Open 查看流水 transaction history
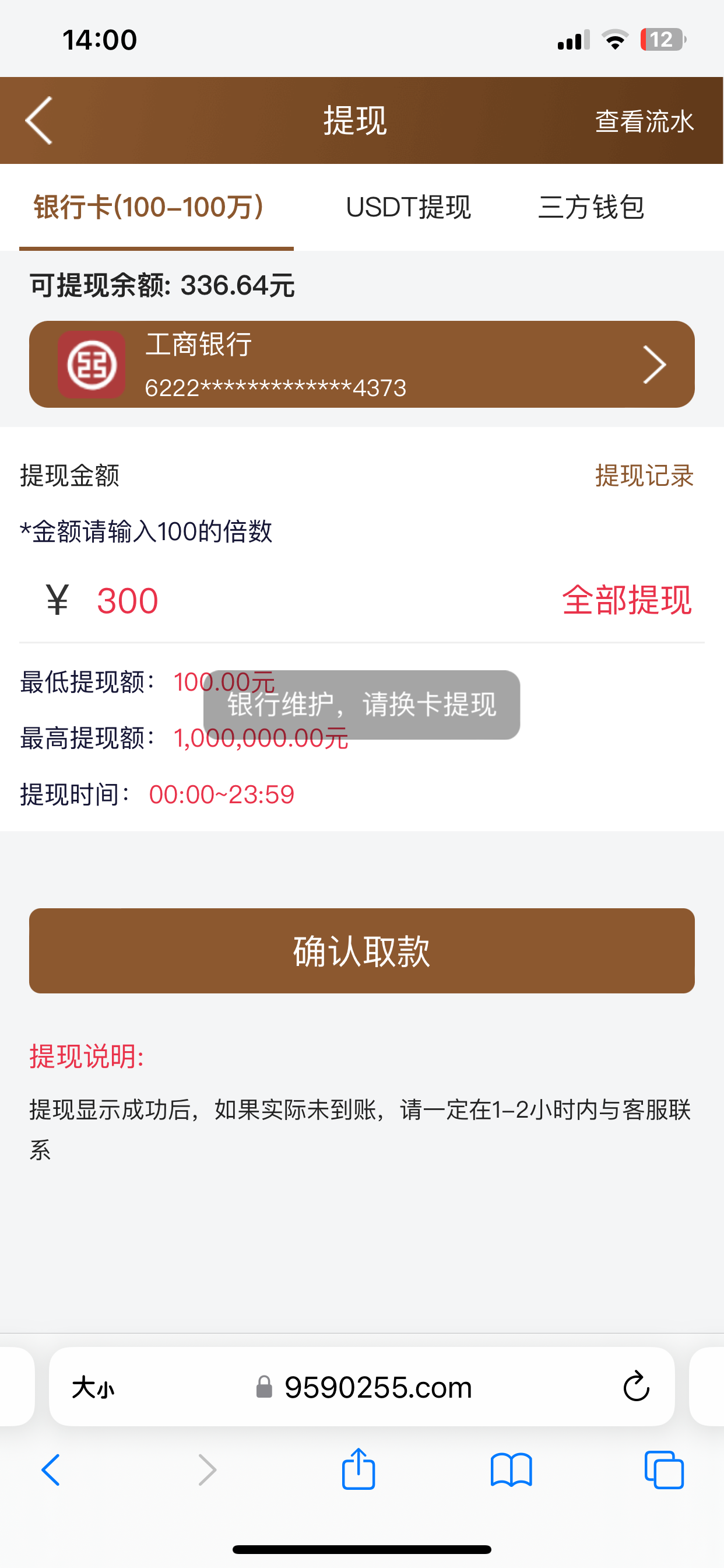 tap(644, 121)
